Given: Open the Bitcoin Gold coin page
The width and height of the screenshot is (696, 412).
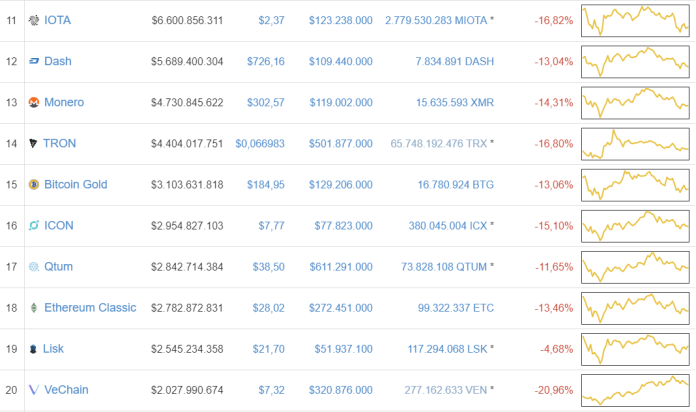Looking at the screenshot, I should tap(75, 184).
